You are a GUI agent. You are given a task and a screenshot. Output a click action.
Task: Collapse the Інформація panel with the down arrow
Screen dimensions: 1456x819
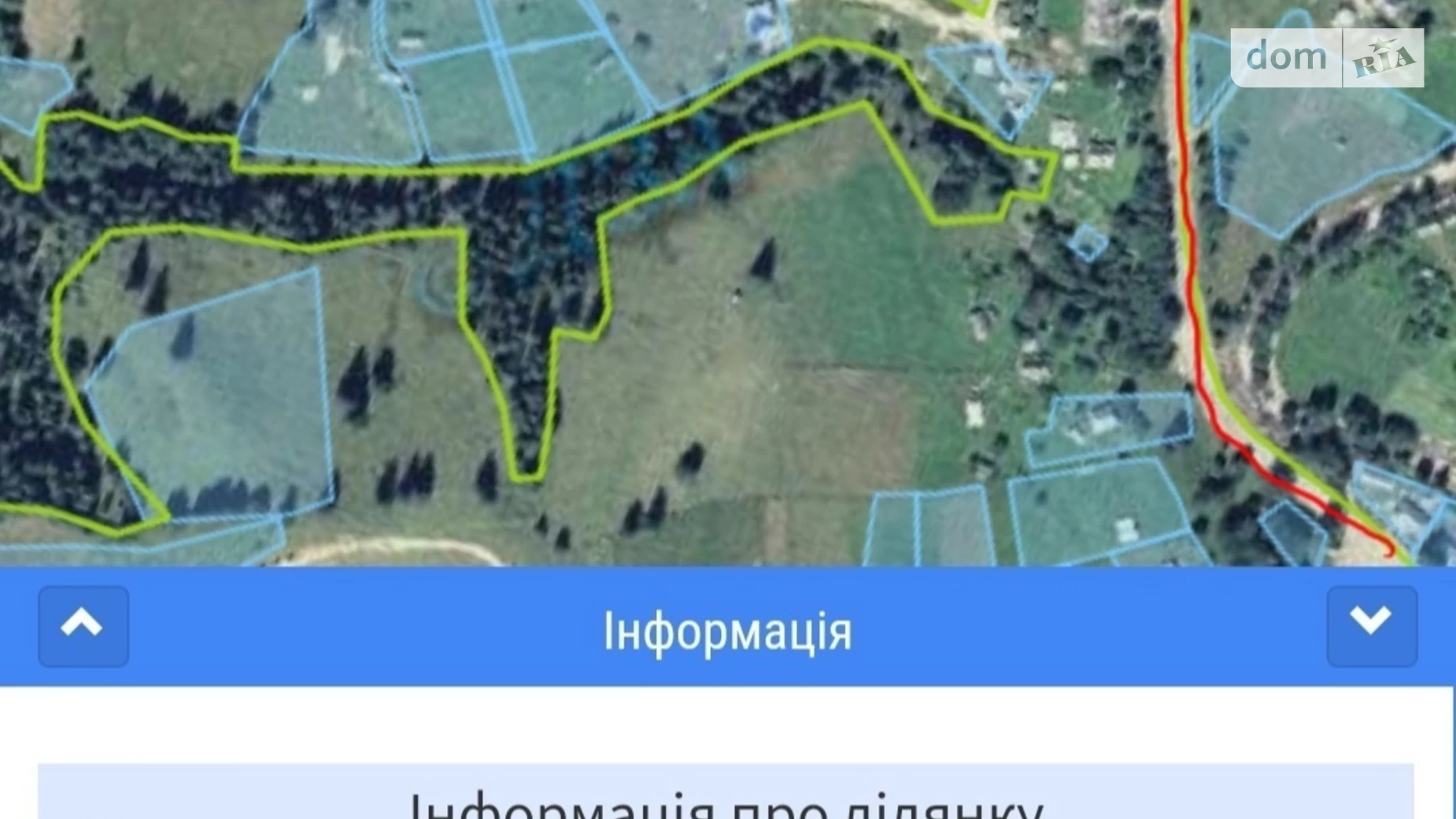1371,626
